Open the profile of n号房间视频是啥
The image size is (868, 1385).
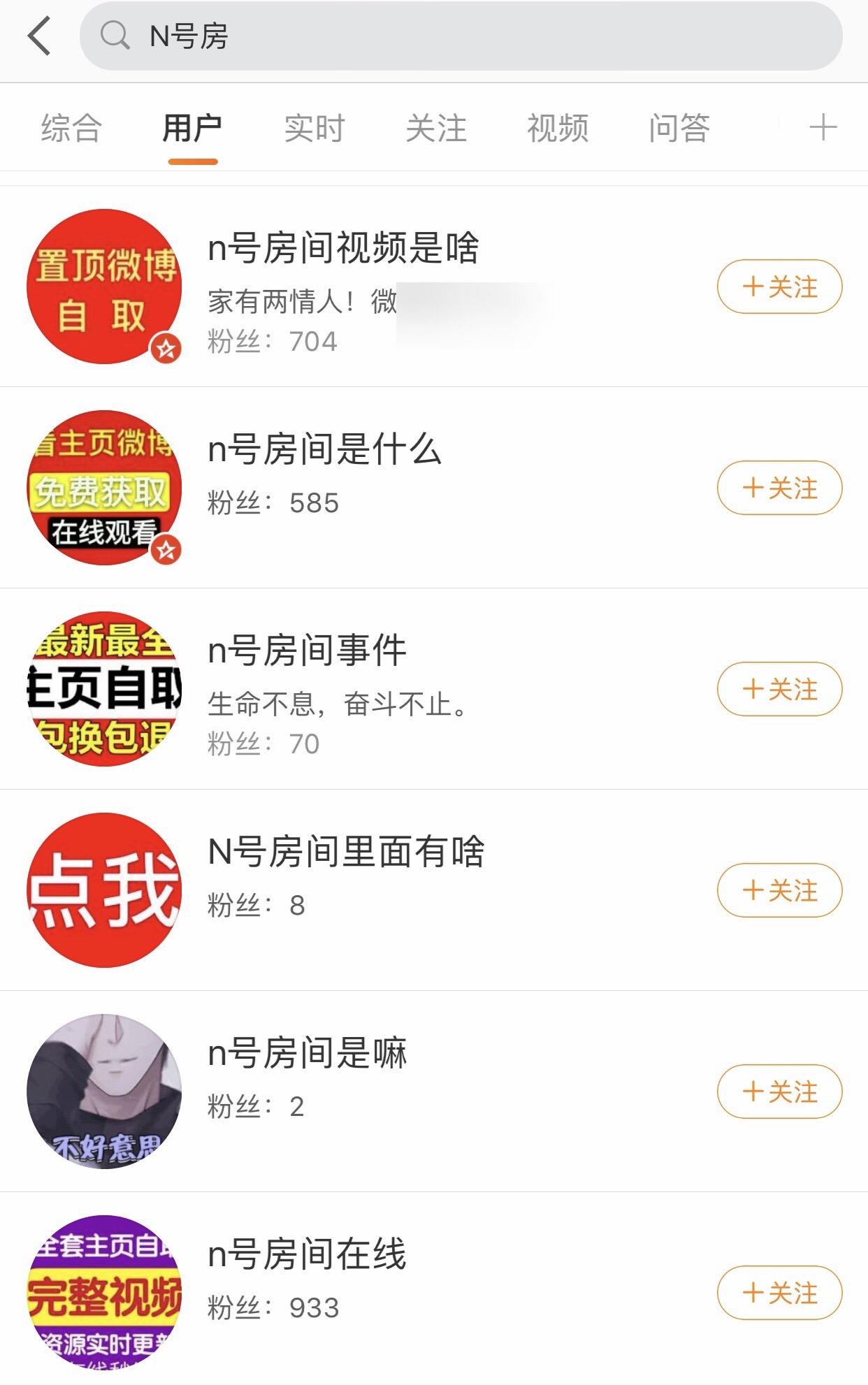pos(343,249)
